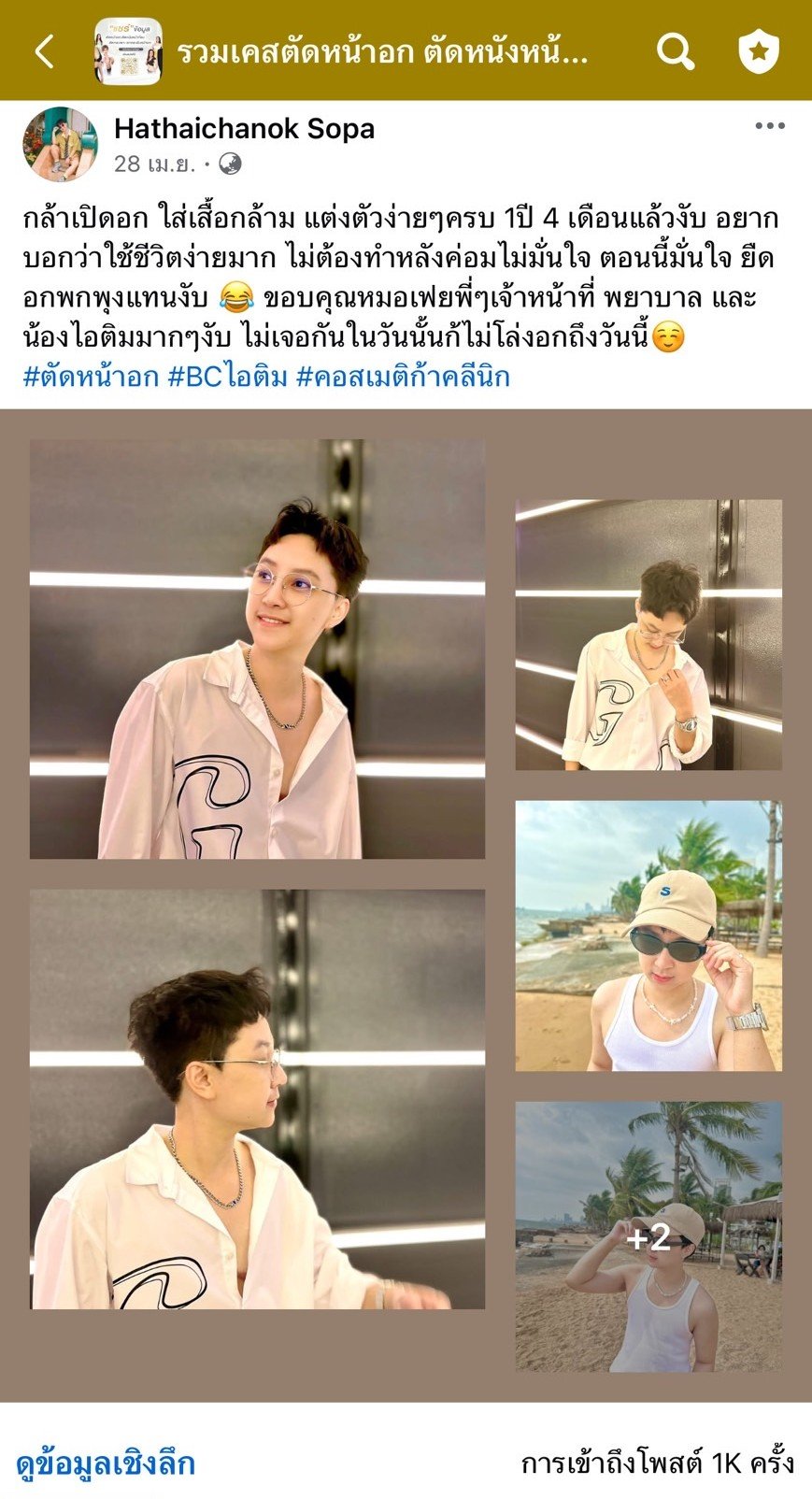Screen dimensions: 812x1499
Task: Open the Hathaichanok Sopa name link
Action: click(x=244, y=129)
